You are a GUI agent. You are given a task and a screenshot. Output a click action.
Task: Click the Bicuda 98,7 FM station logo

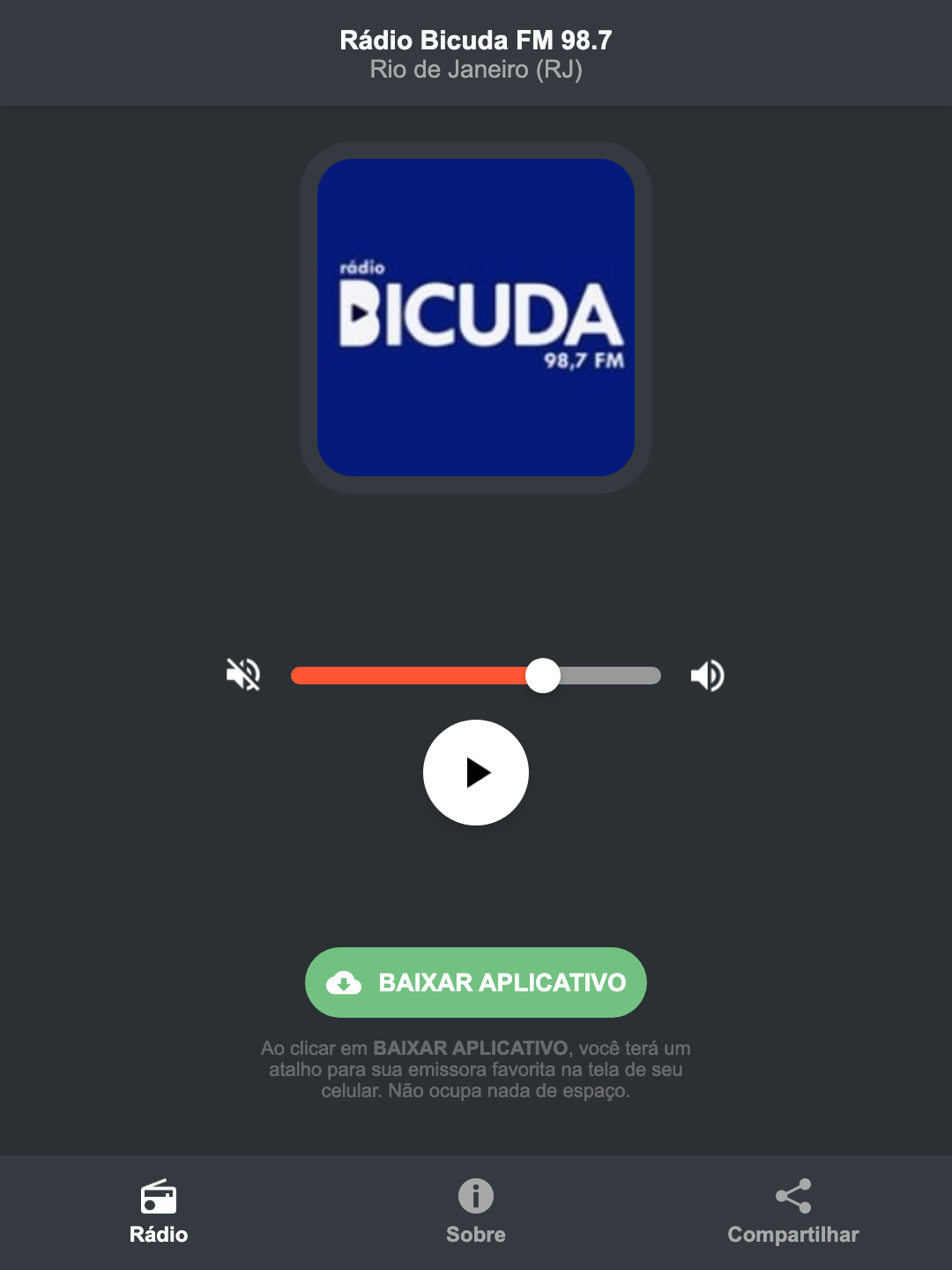click(x=475, y=316)
